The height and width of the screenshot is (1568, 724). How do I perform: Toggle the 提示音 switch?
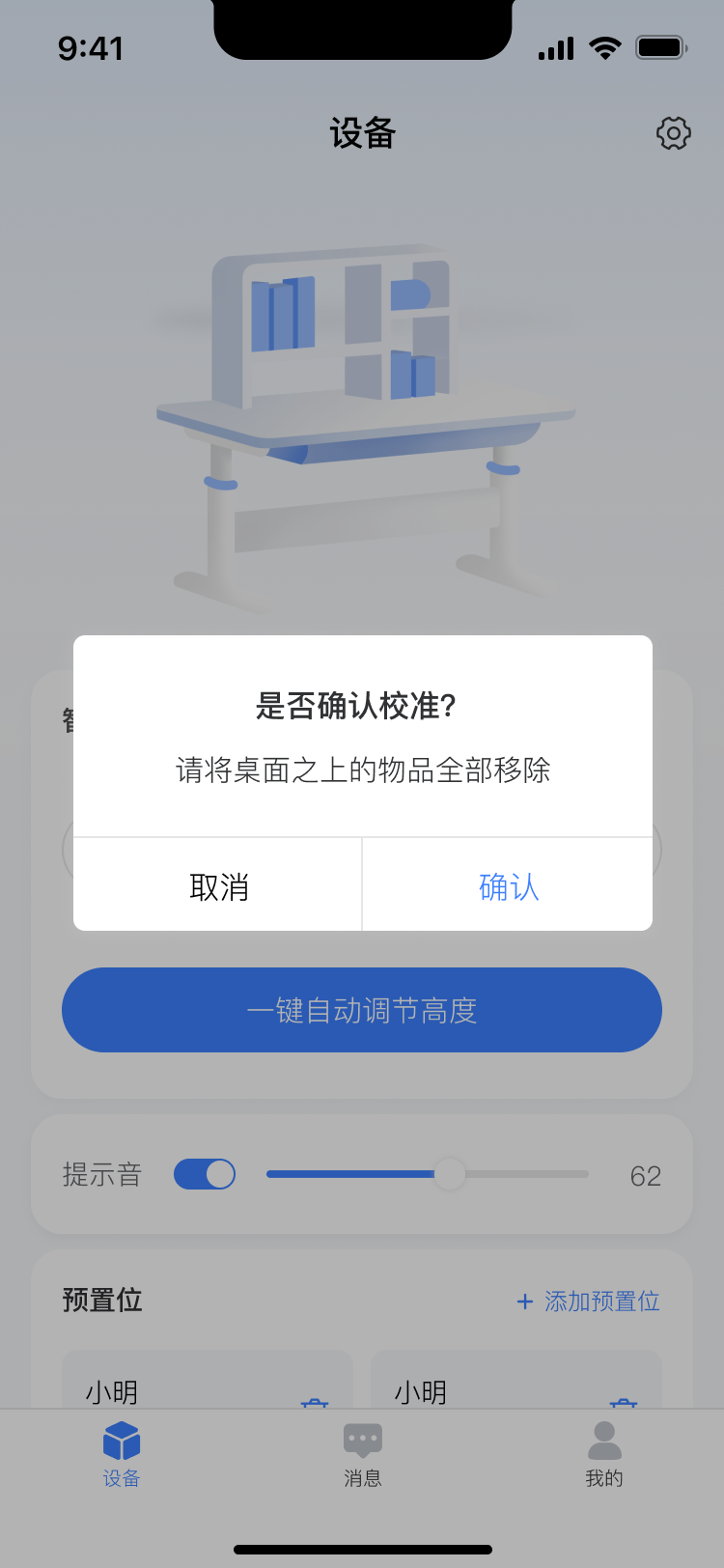coord(205,1174)
